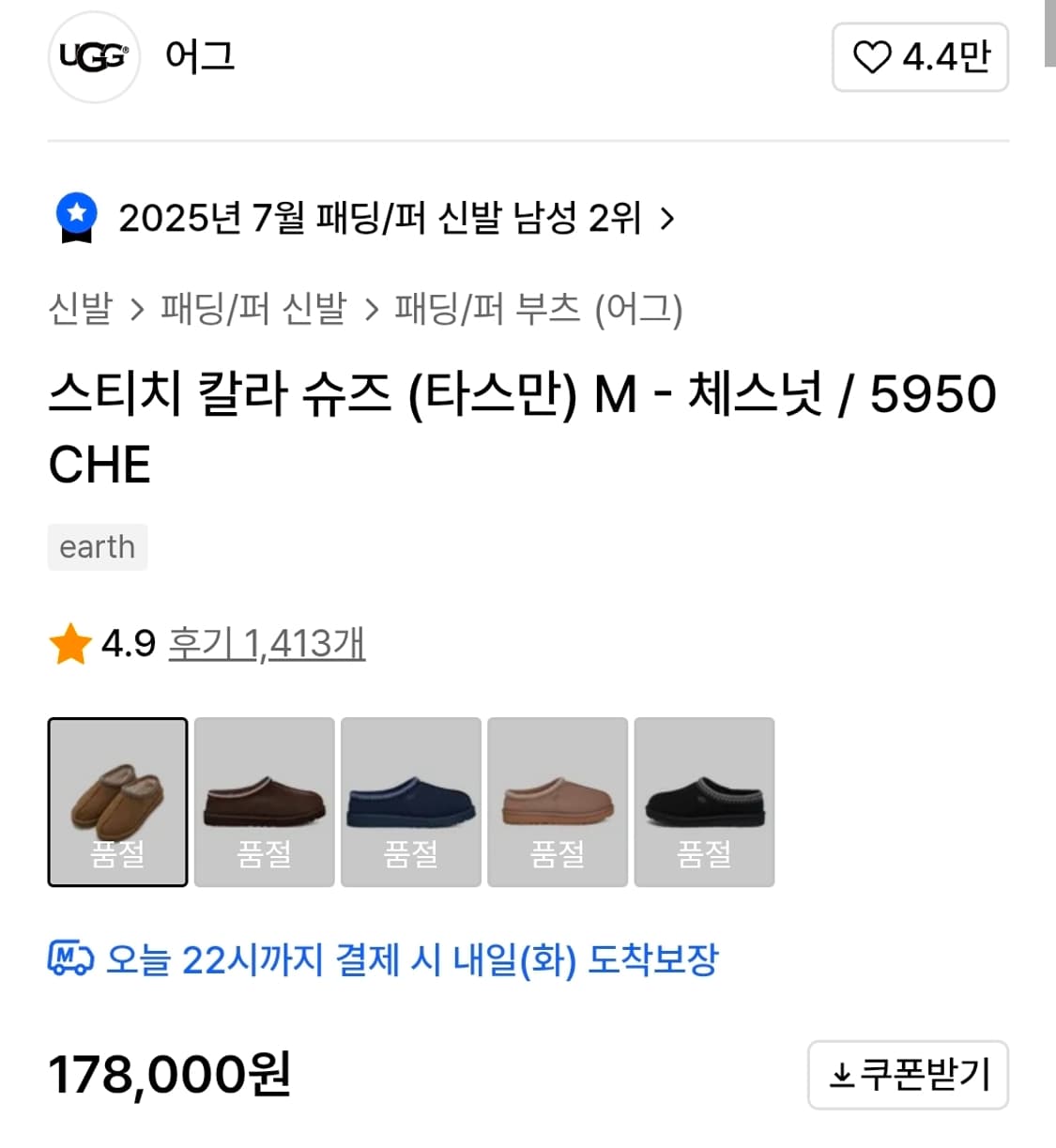
Task: Click the yellow star rating icon
Action: pos(68,645)
